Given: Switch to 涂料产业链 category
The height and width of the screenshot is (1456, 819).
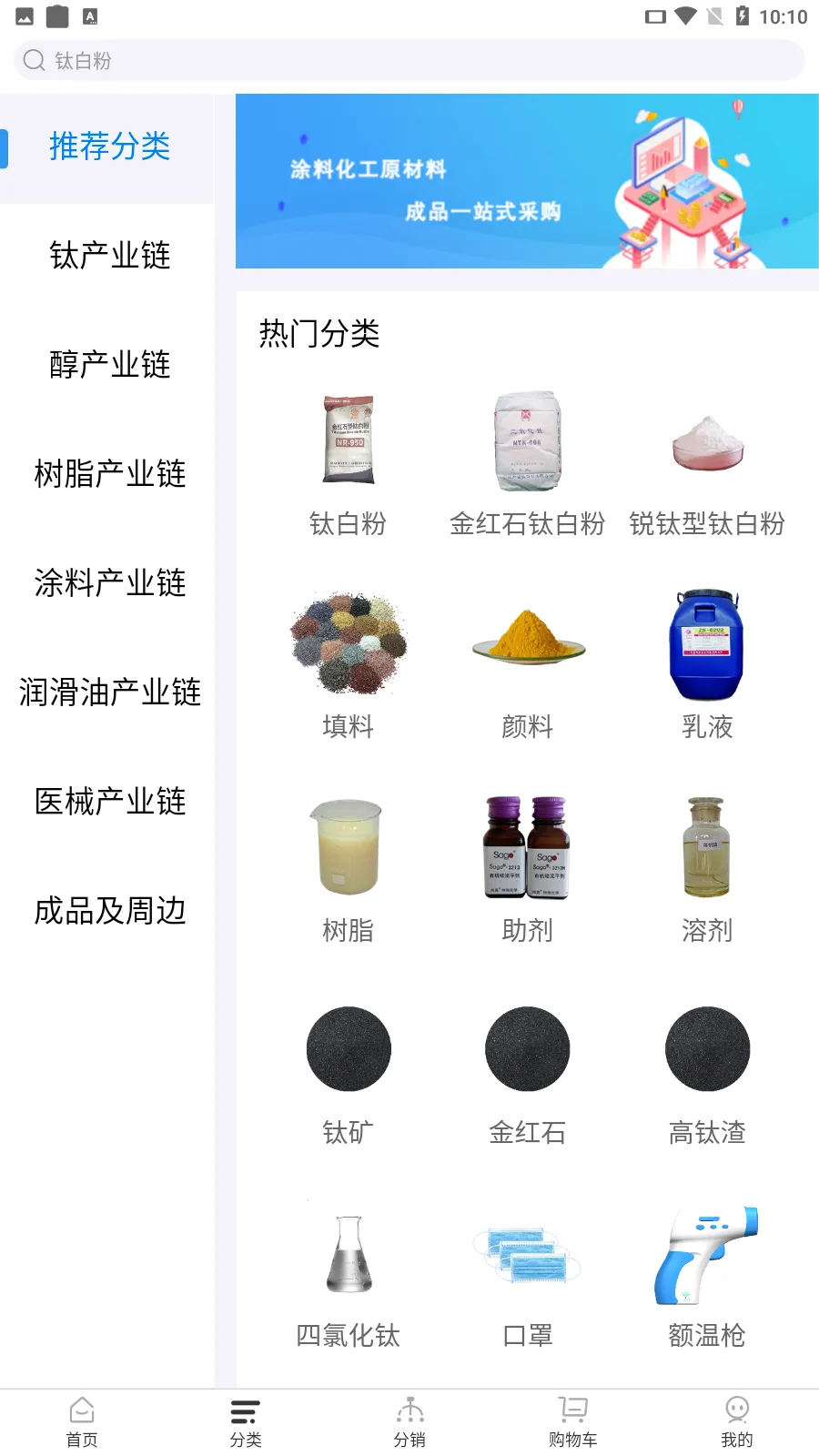Looking at the screenshot, I should (109, 583).
